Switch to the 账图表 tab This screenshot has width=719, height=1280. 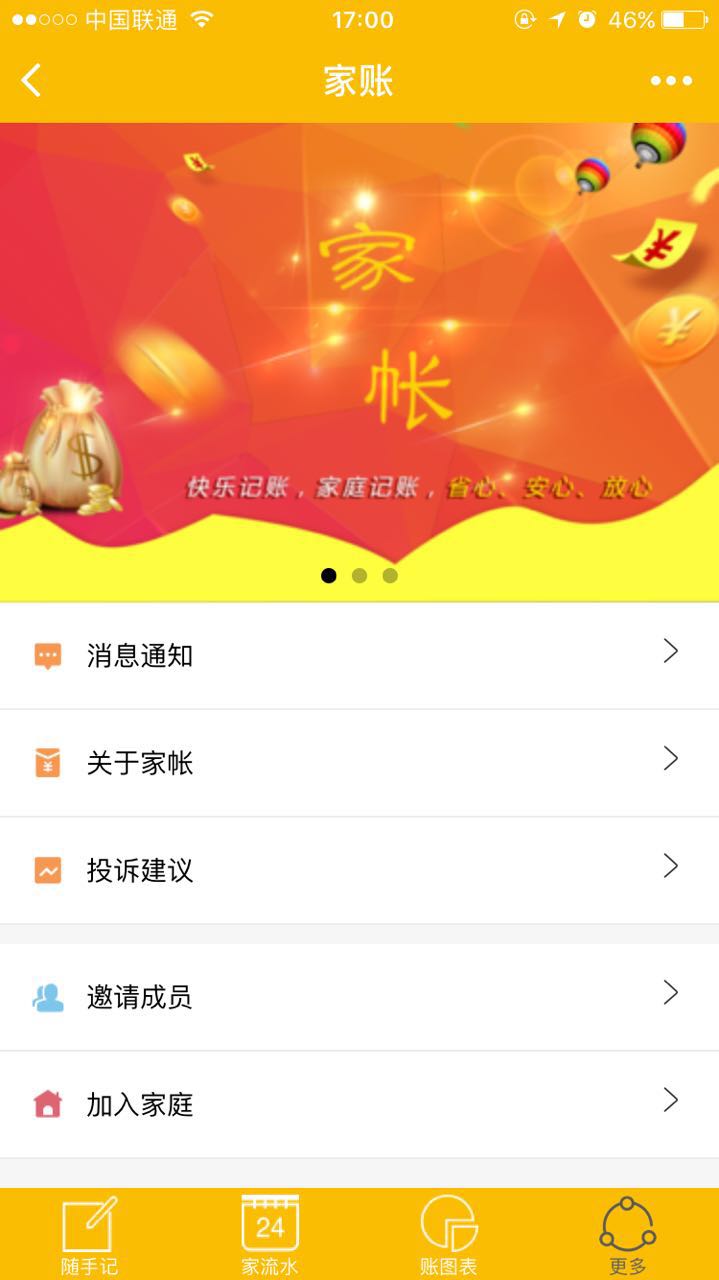(x=448, y=1234)
